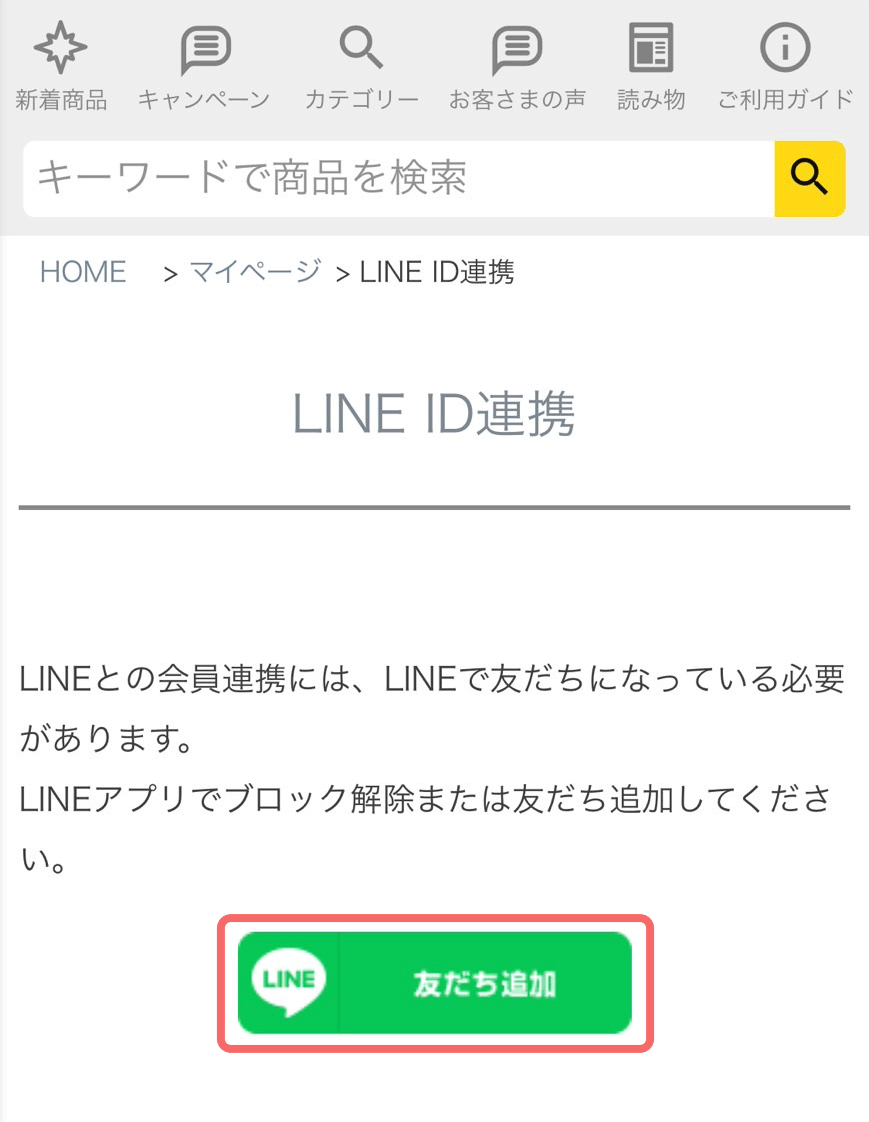Tap the yellow search magnifier button
Image resolution: width=869 pixels, height=1122 pixels.
809,179
